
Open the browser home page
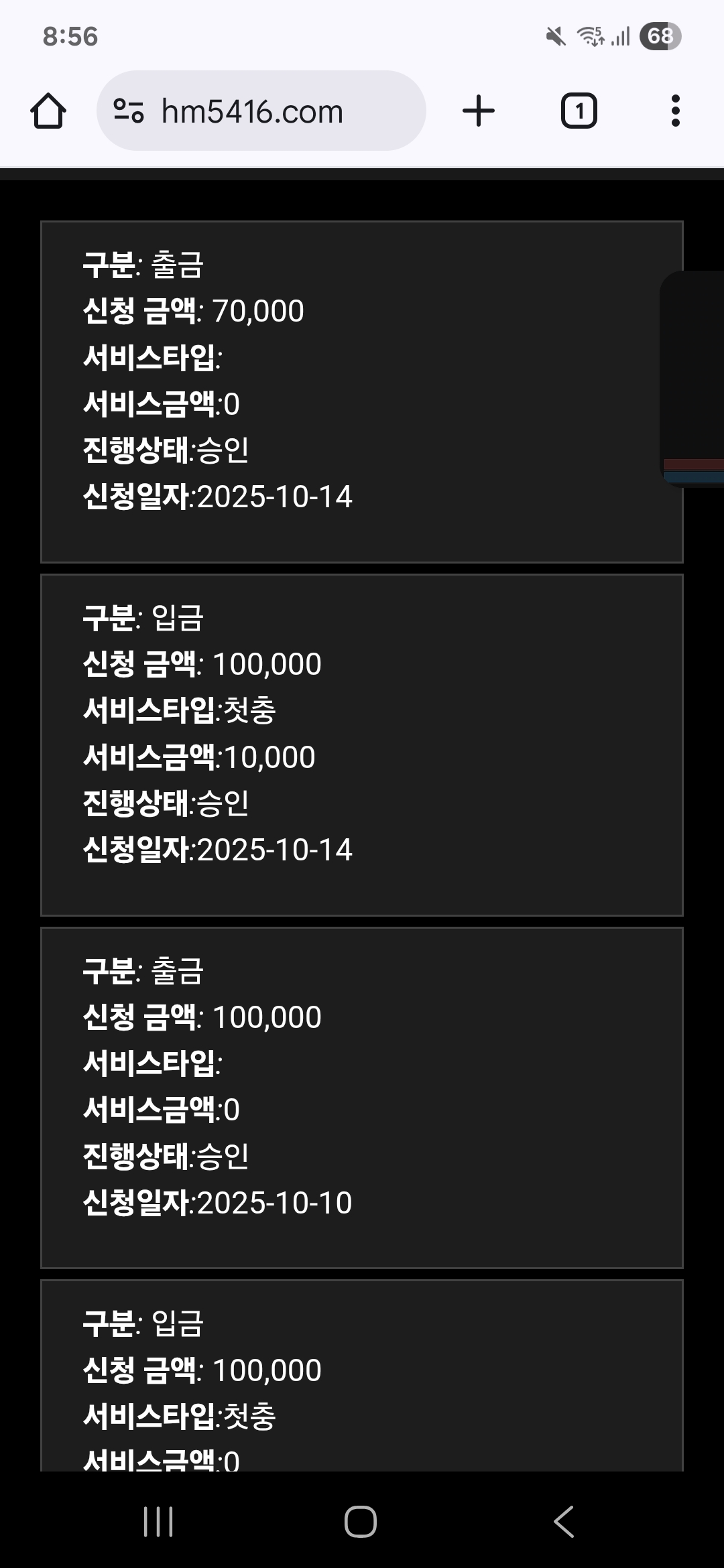click(48, 111)
